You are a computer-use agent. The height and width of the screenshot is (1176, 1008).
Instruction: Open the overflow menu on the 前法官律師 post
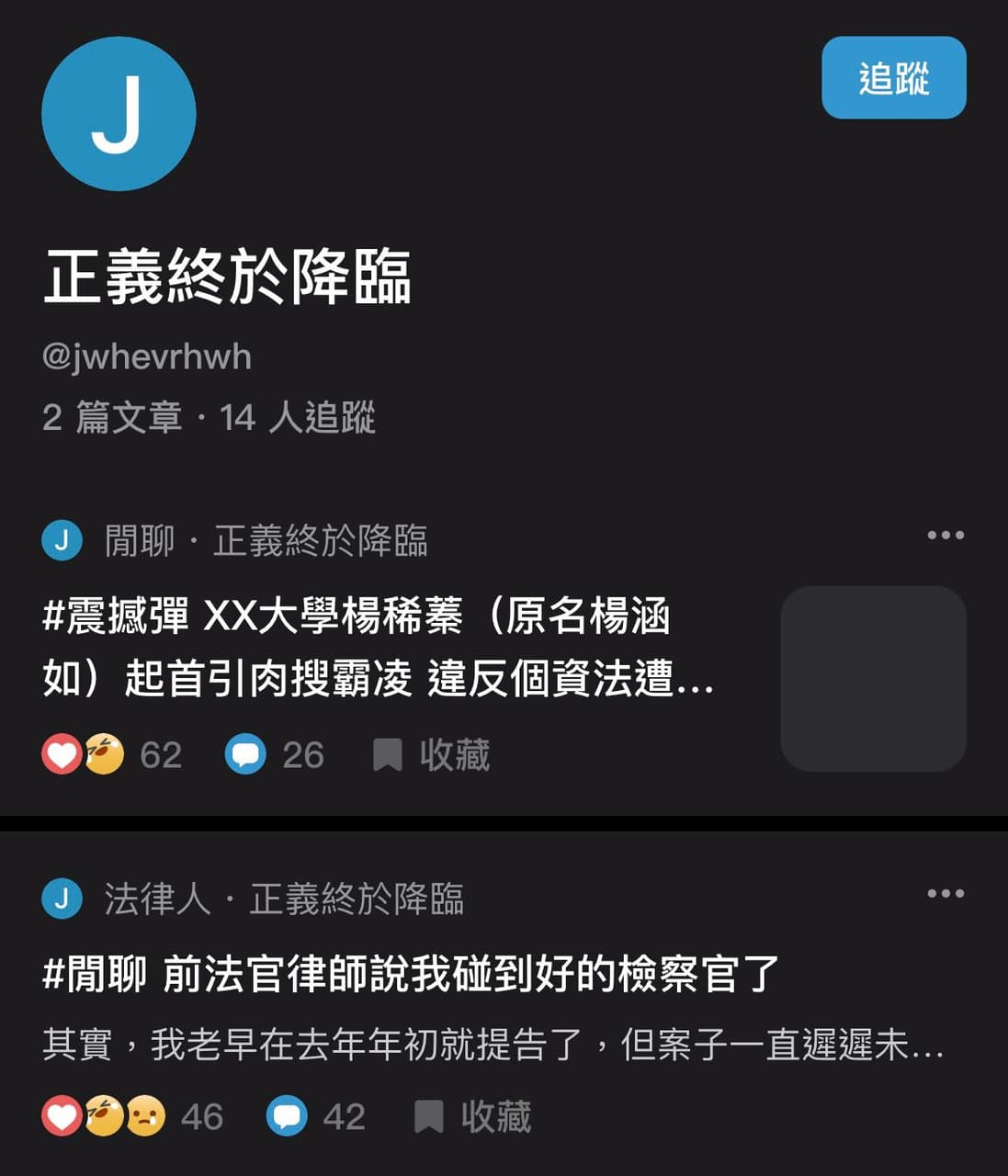coord(946,893)
